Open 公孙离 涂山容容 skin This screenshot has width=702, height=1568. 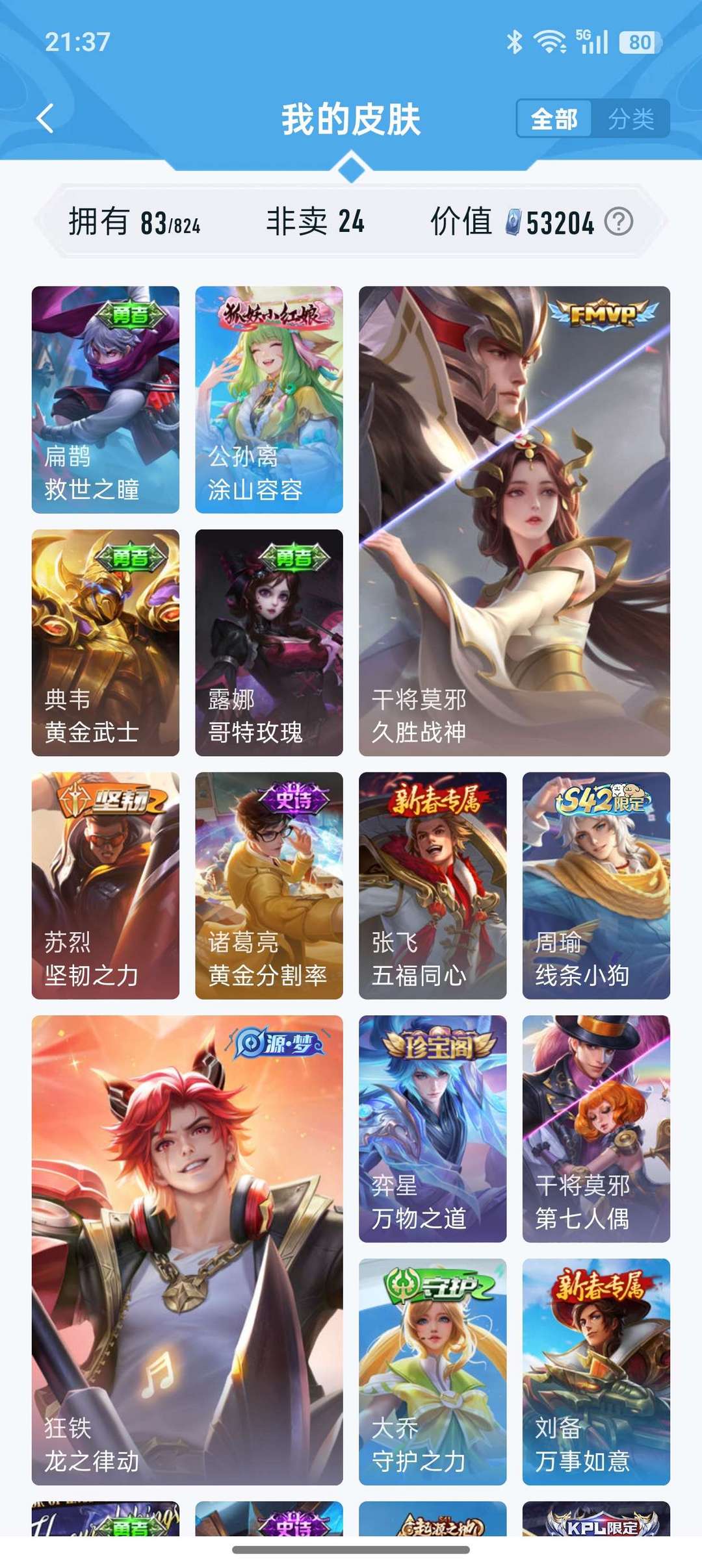(x=269, y=399)
